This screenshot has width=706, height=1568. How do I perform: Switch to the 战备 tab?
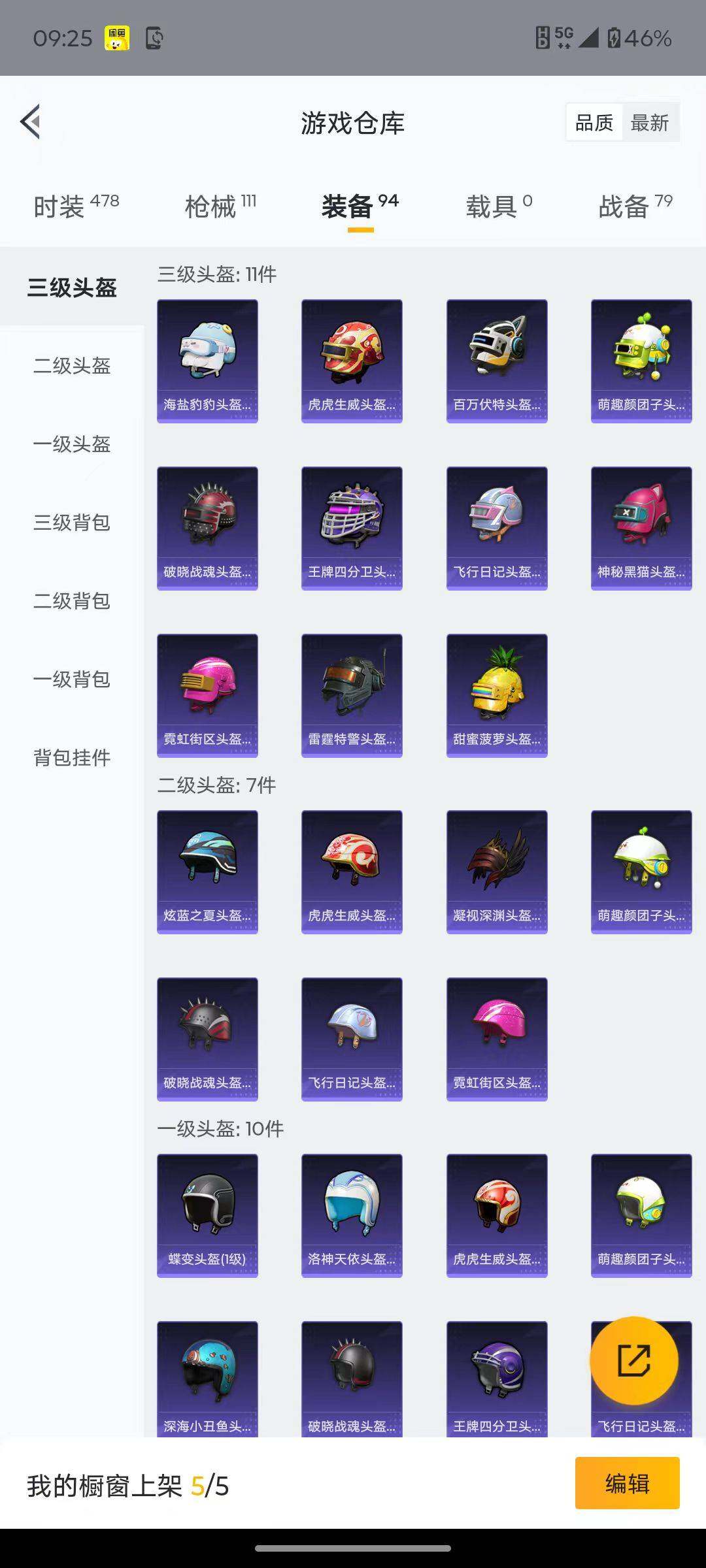click(x=630, y=205)
